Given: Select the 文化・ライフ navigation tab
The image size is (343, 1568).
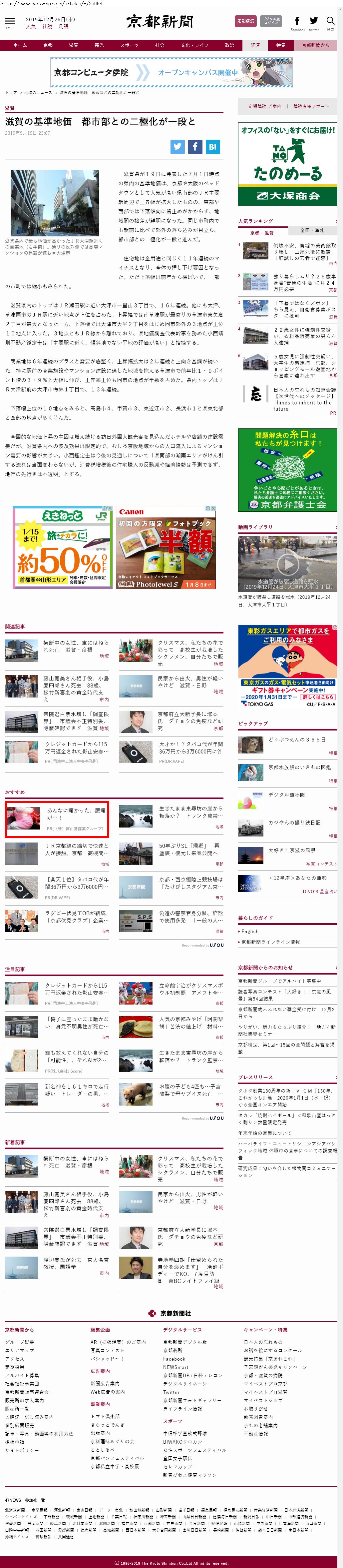Looking at the screenshot, I should click(x=194, y=45).
